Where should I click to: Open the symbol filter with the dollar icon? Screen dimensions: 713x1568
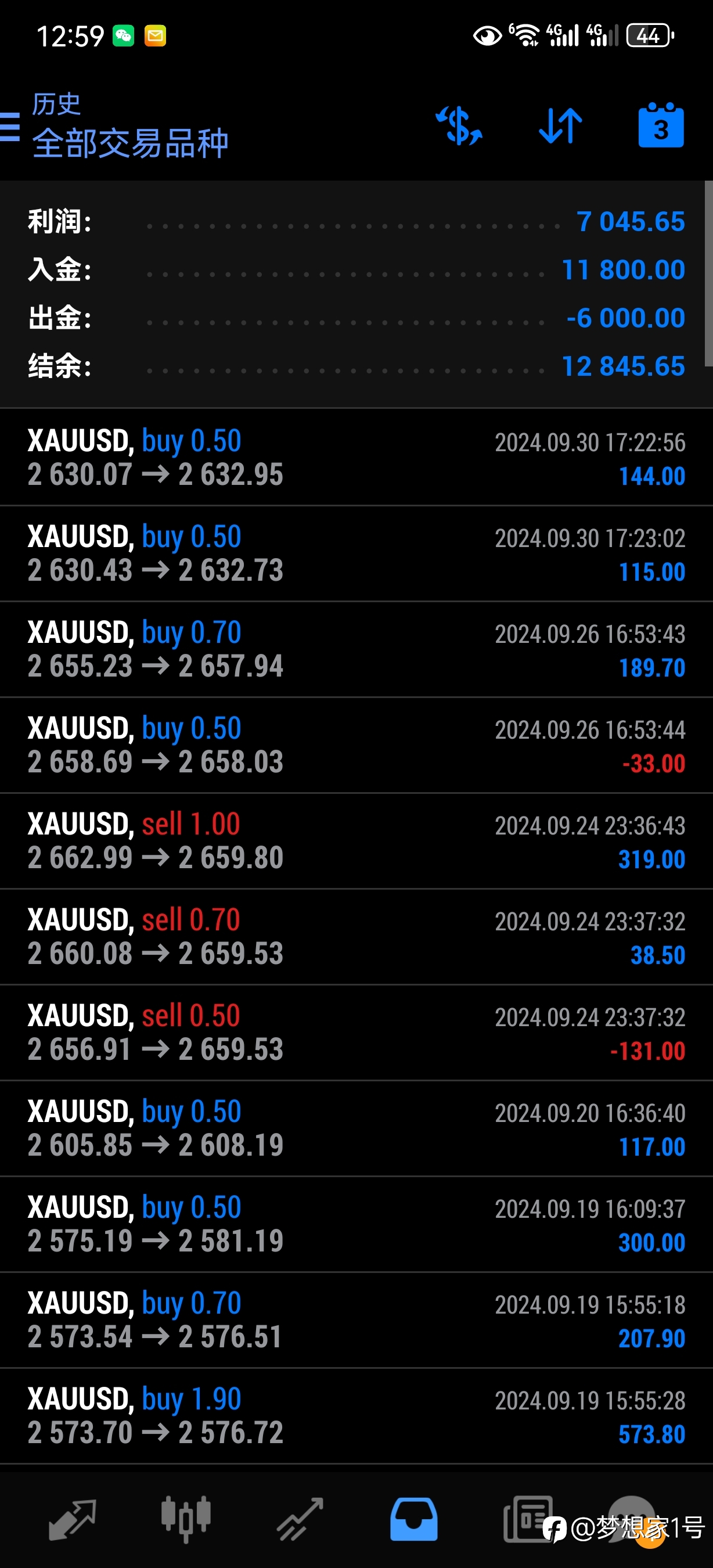pyautogui.click(x=459, y=125)
